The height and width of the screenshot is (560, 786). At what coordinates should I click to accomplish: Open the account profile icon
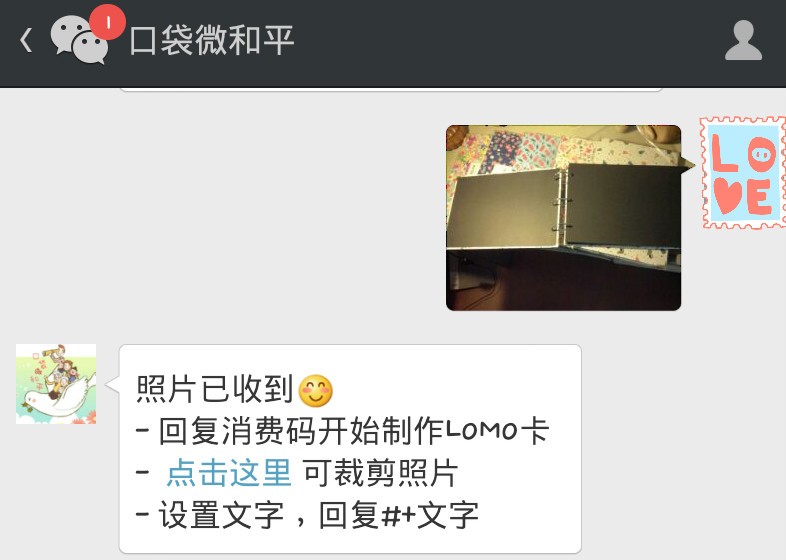[743, 41]
